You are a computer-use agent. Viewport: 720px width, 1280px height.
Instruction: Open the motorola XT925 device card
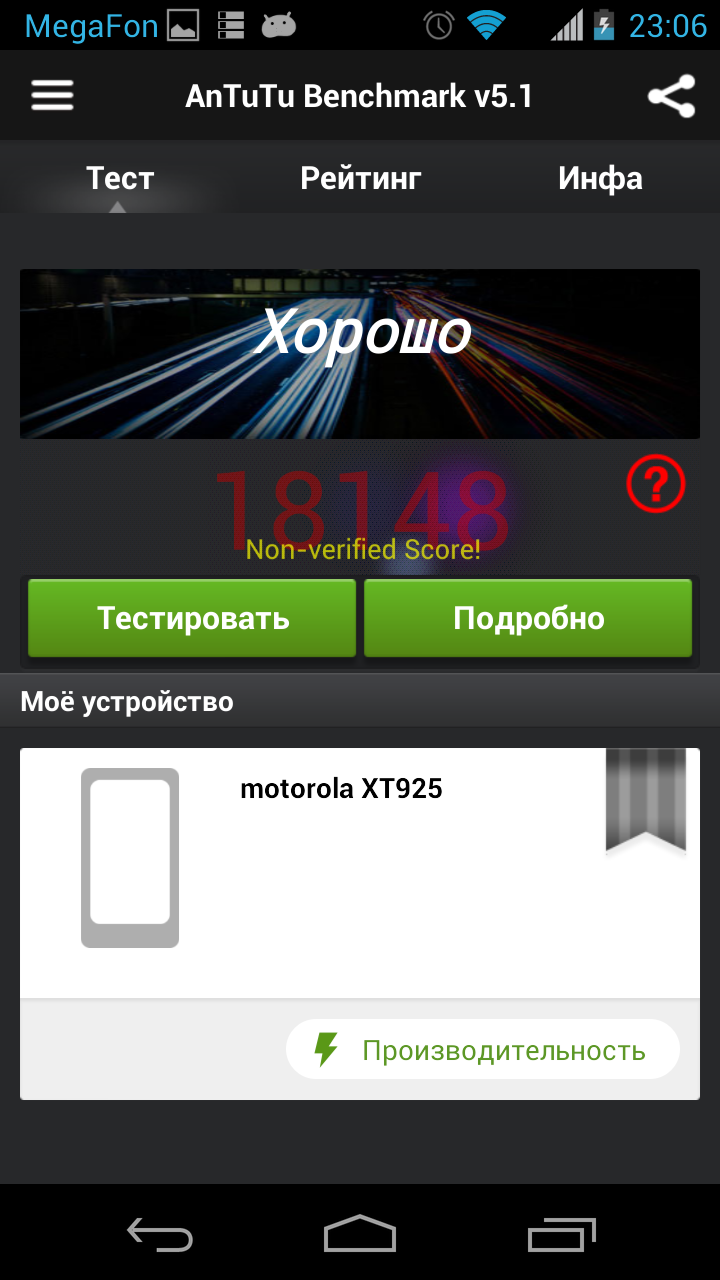pyautogui.click(x=360, y=872)
